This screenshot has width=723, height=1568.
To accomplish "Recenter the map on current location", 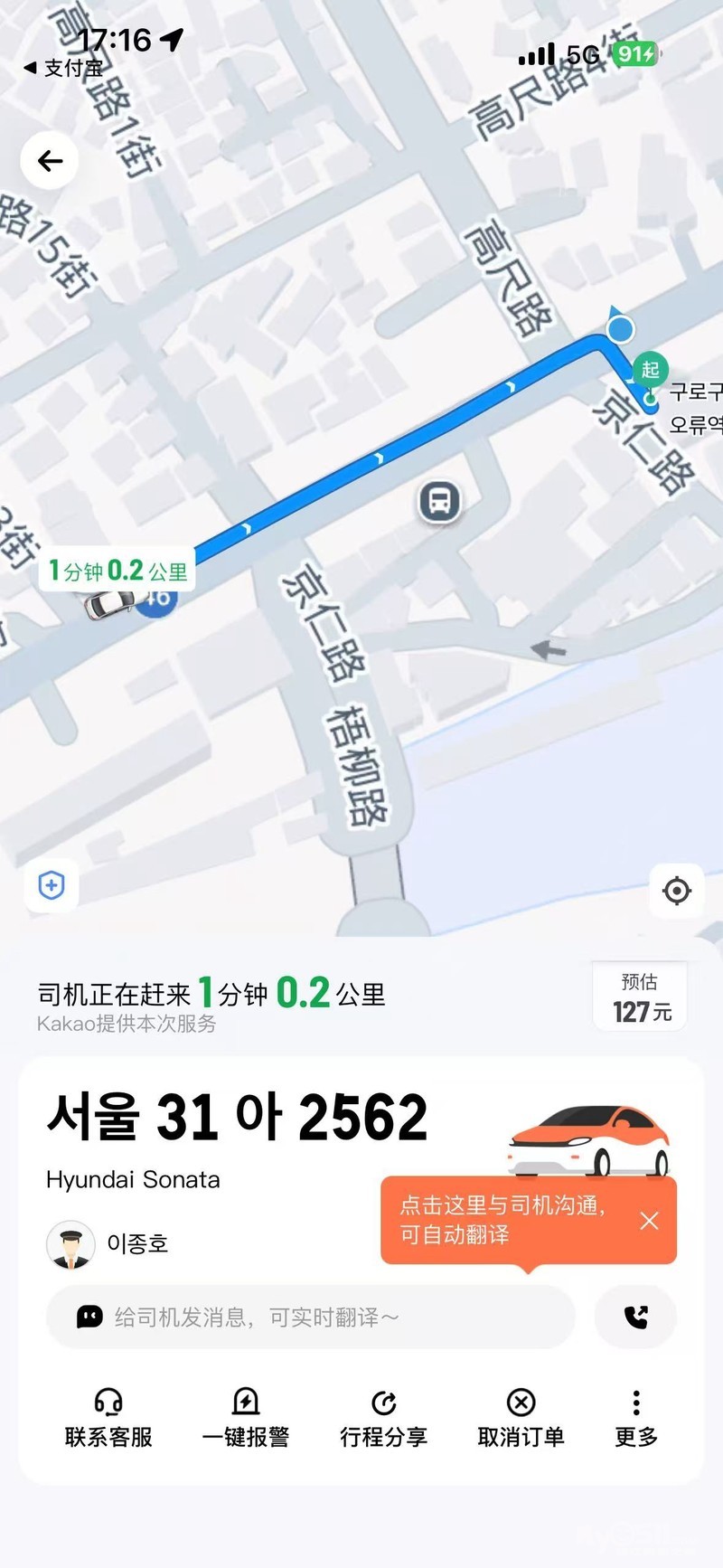I will [x=676, y=891].
